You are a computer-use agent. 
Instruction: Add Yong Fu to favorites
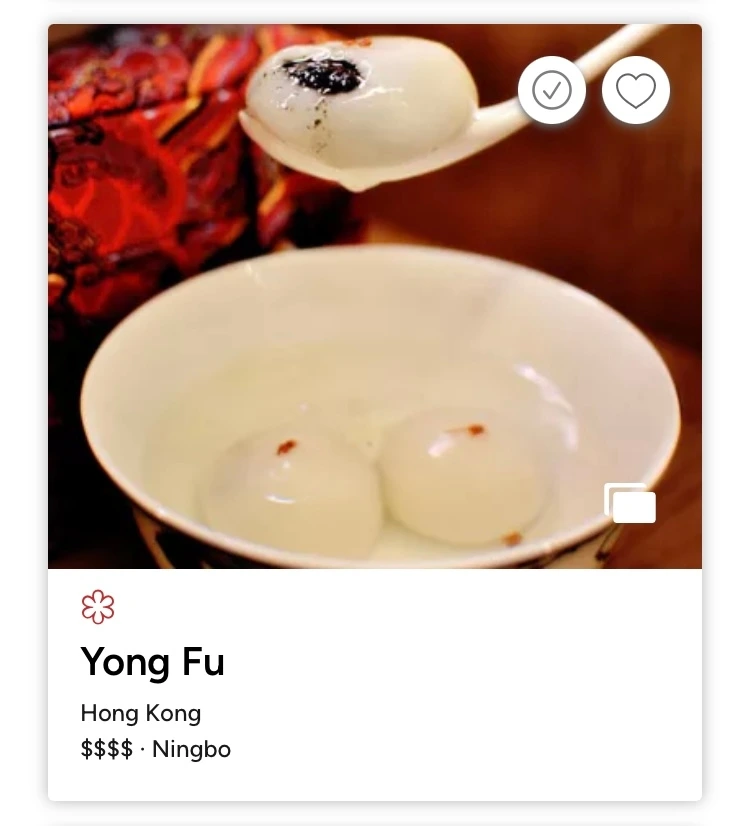click(x=636, y=91)
